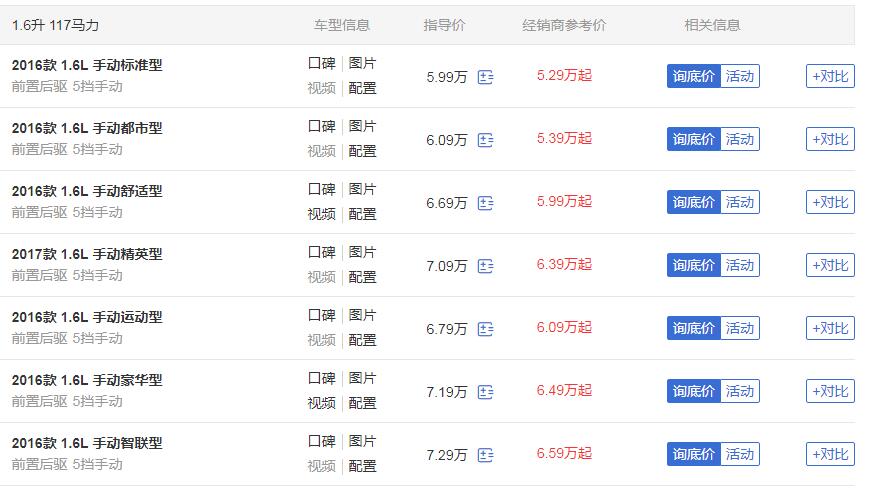
Task: Open 2016款 1.6L 手动智联型 model link
Action: coord(87,443)
